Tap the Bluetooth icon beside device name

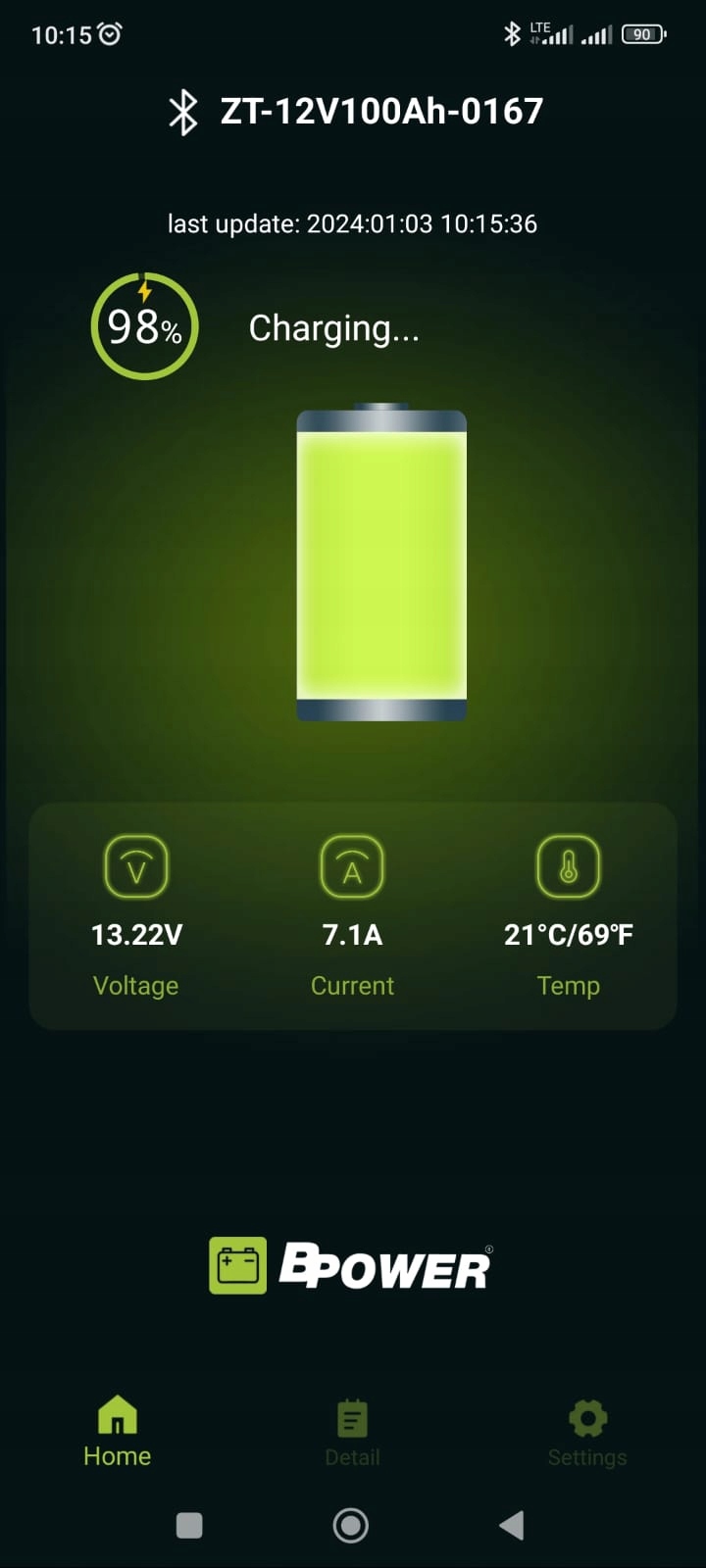pos(183,112)
